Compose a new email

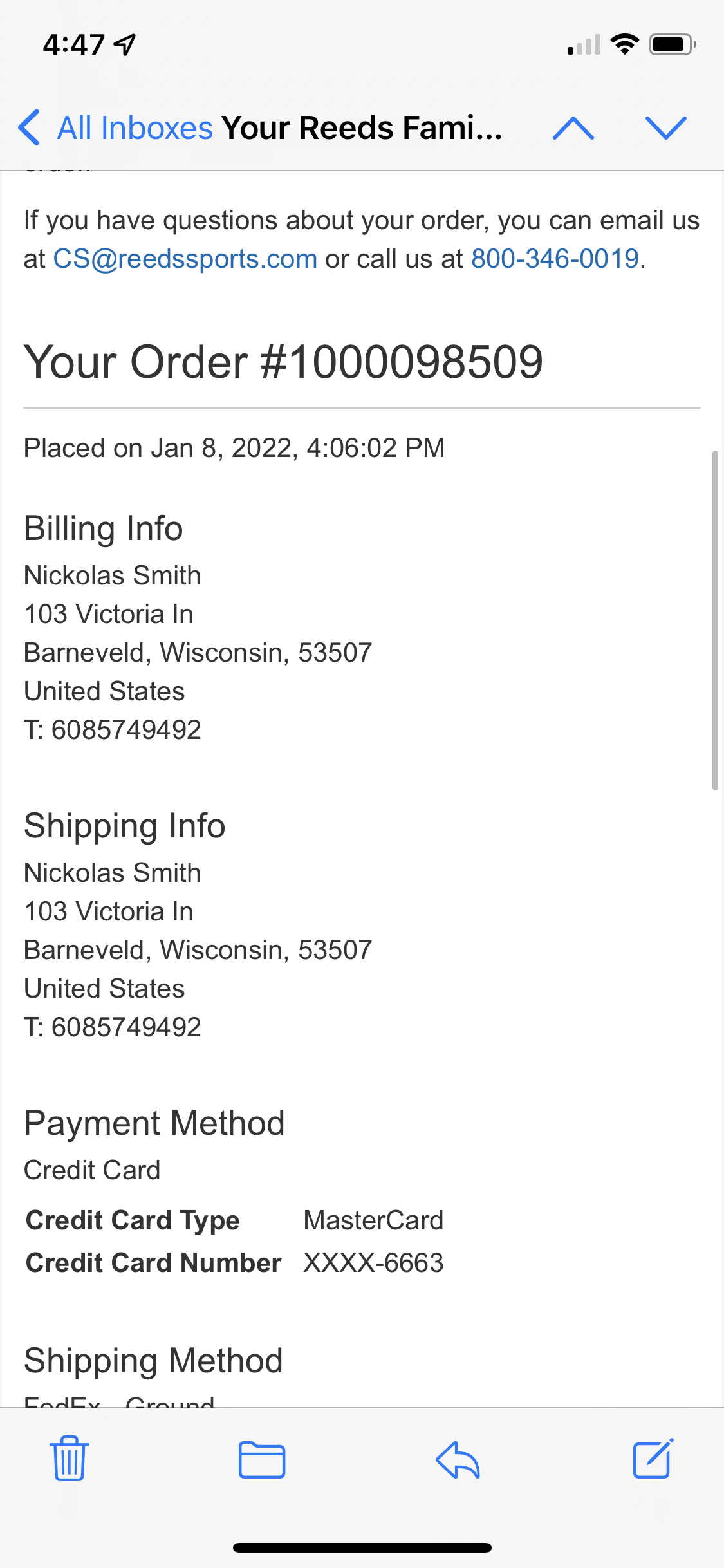tap(653, 1459)
